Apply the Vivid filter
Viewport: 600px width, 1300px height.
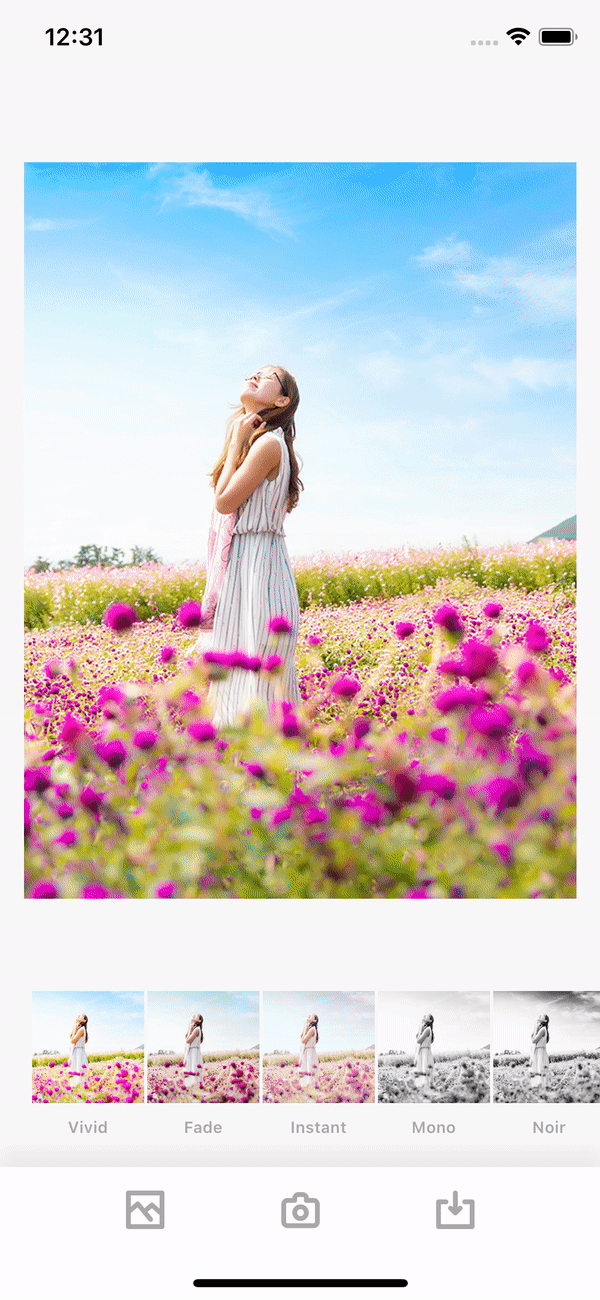pyautogui.click(x=88, y=1047)
